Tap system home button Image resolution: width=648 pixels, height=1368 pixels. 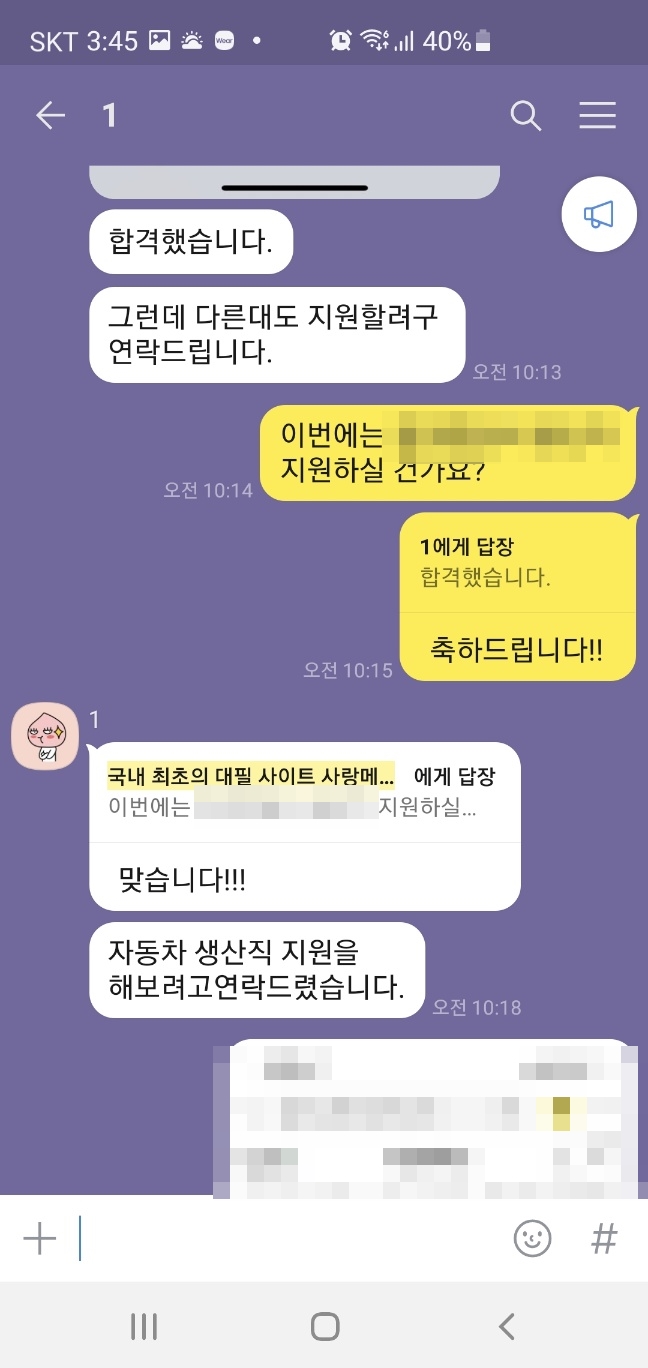pyautogui.click(x=324, y=1326)
